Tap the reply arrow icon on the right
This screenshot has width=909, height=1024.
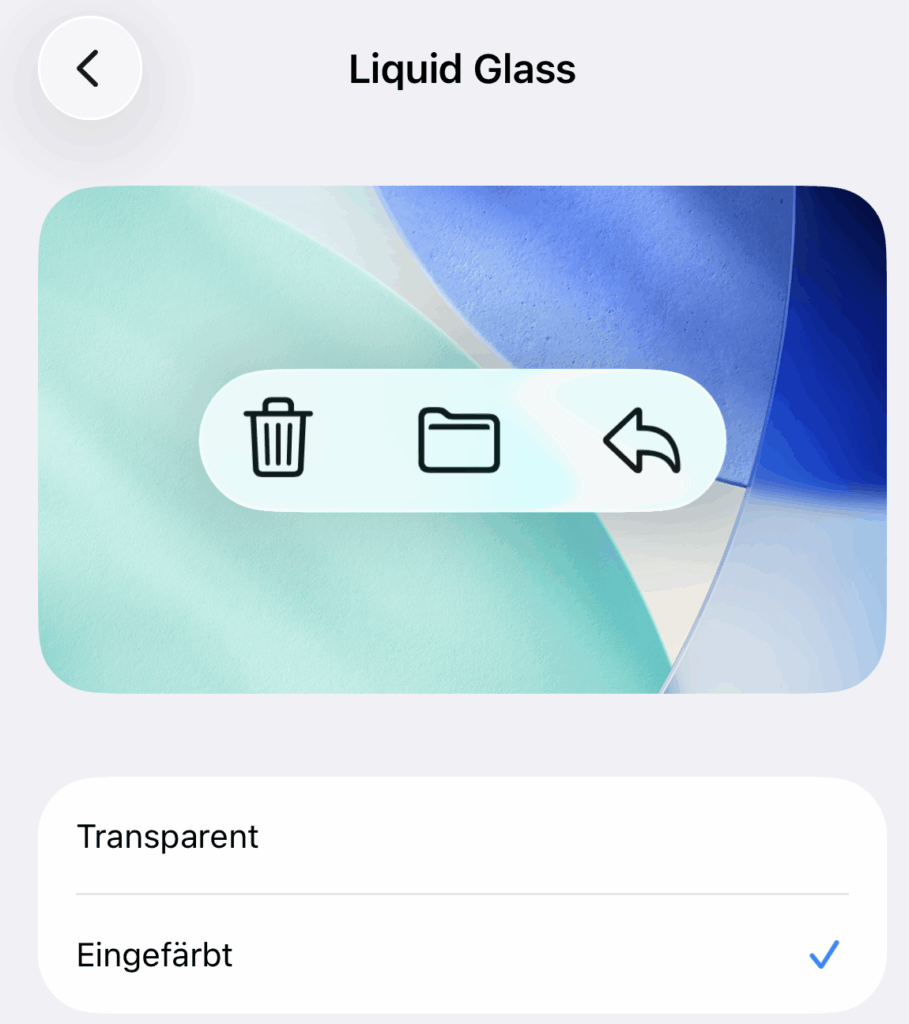[641, 441]
